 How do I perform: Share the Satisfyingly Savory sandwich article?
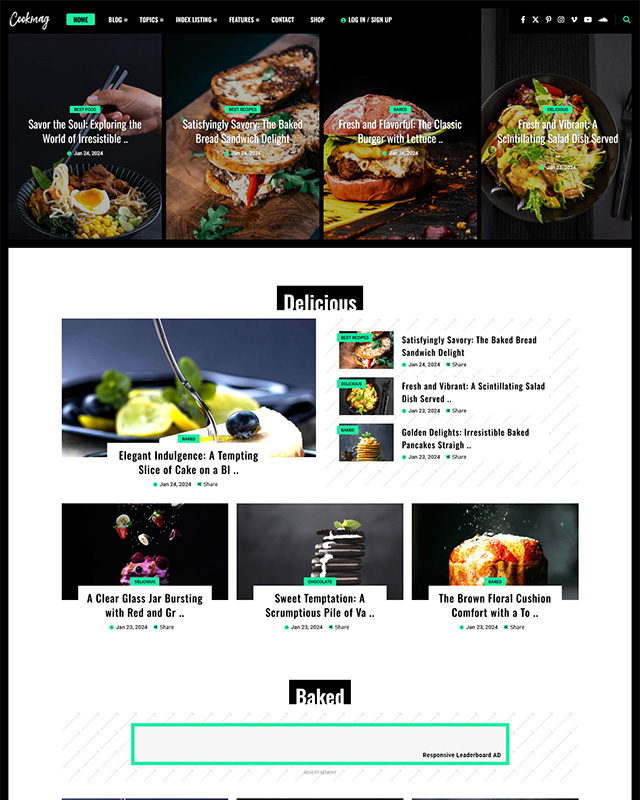[x=457, y=364]
